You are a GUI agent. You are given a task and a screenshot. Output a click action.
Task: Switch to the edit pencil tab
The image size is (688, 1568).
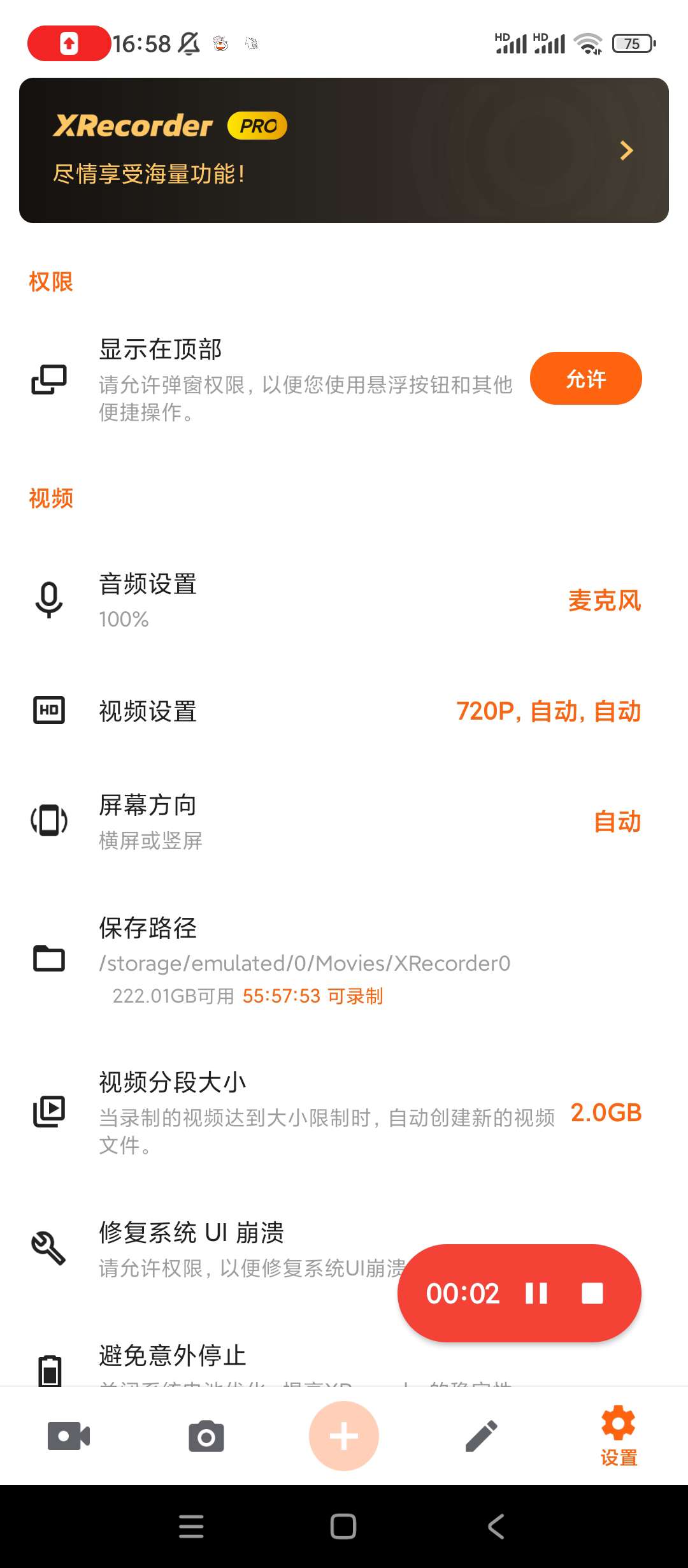[482, 1436]
